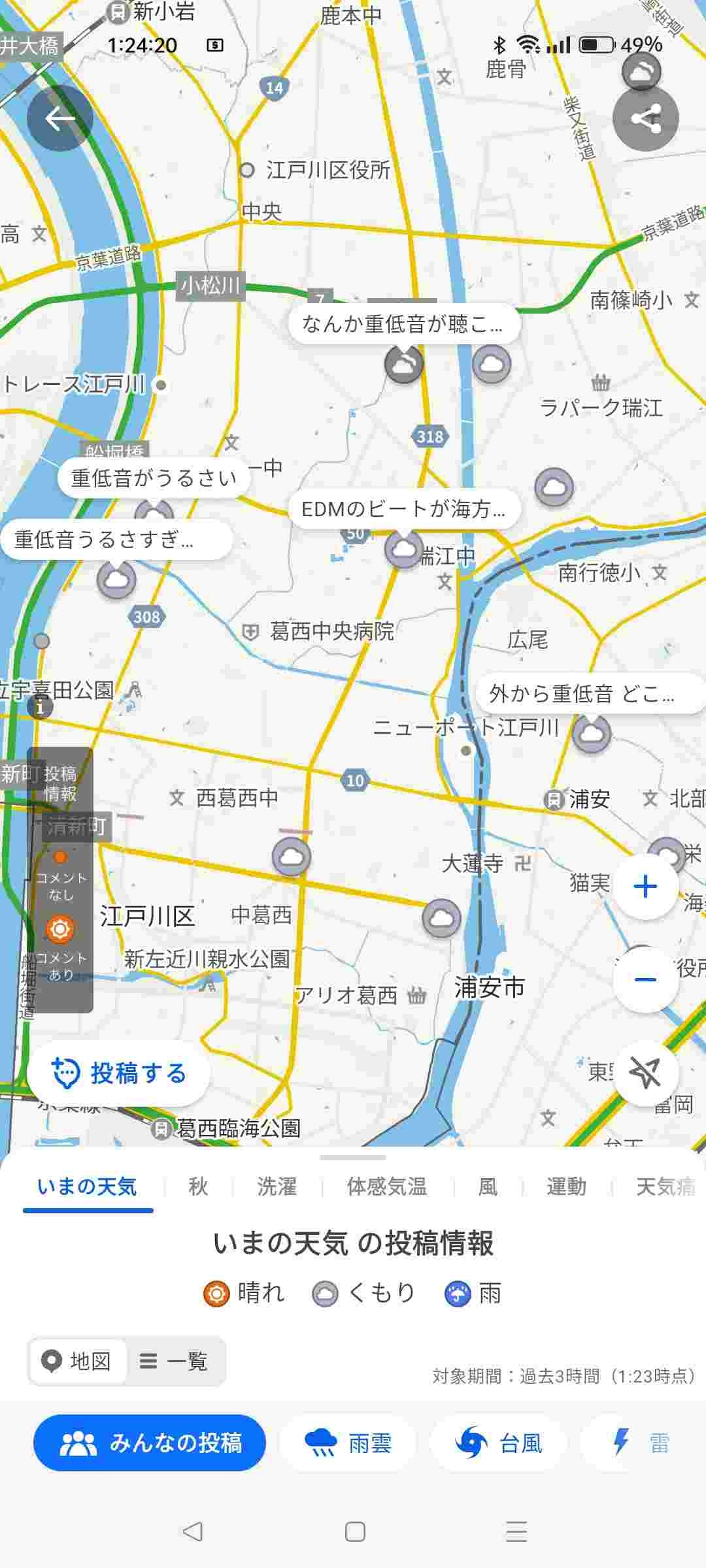The width and height of the screenshot is (706, 1568).
Task: Share this weather map
Action: pyautogui.click(x=645, y=118)
